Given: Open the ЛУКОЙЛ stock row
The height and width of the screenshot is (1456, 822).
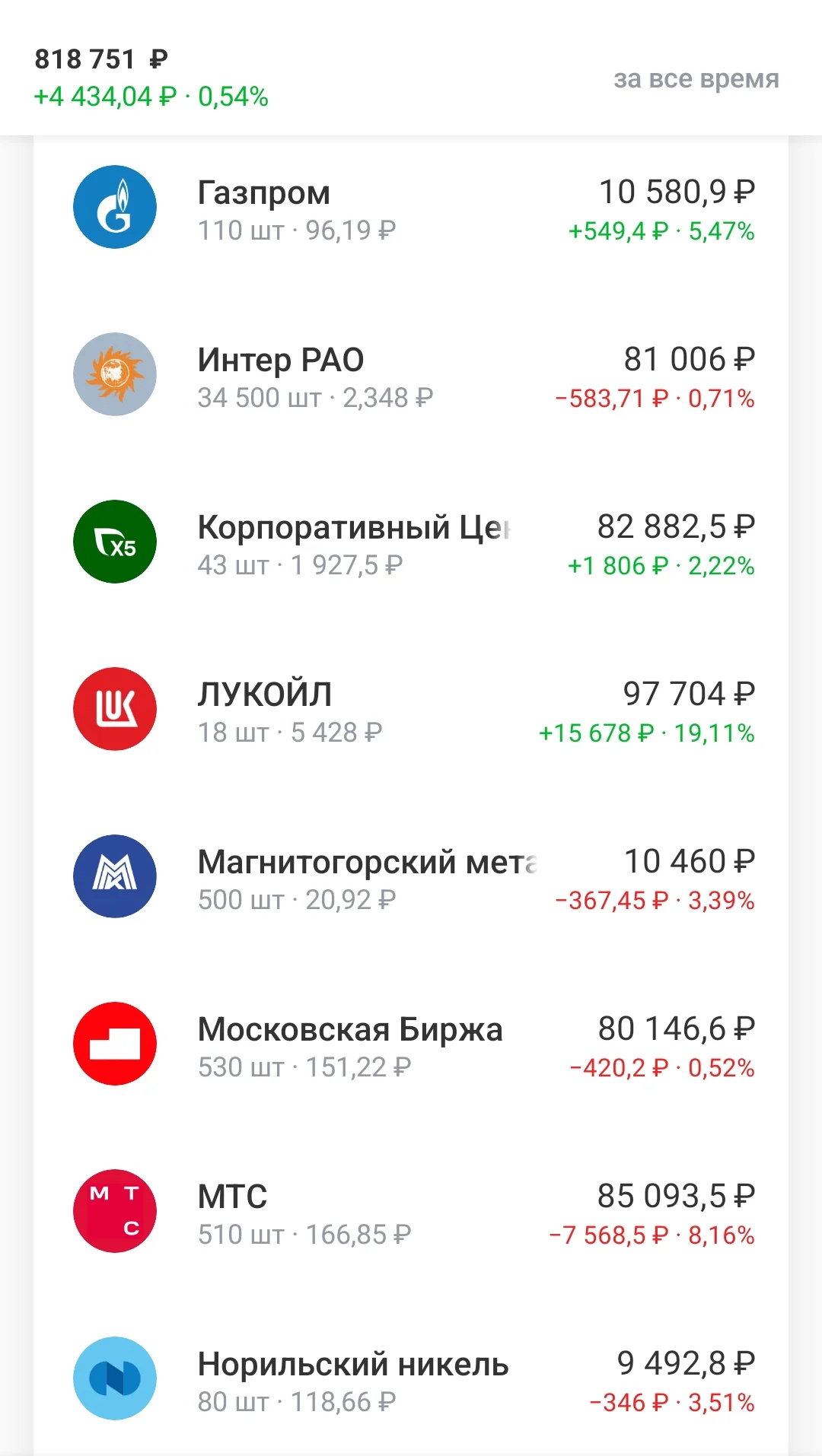Looking at the screenshot, I should click(x=411, y=709).
